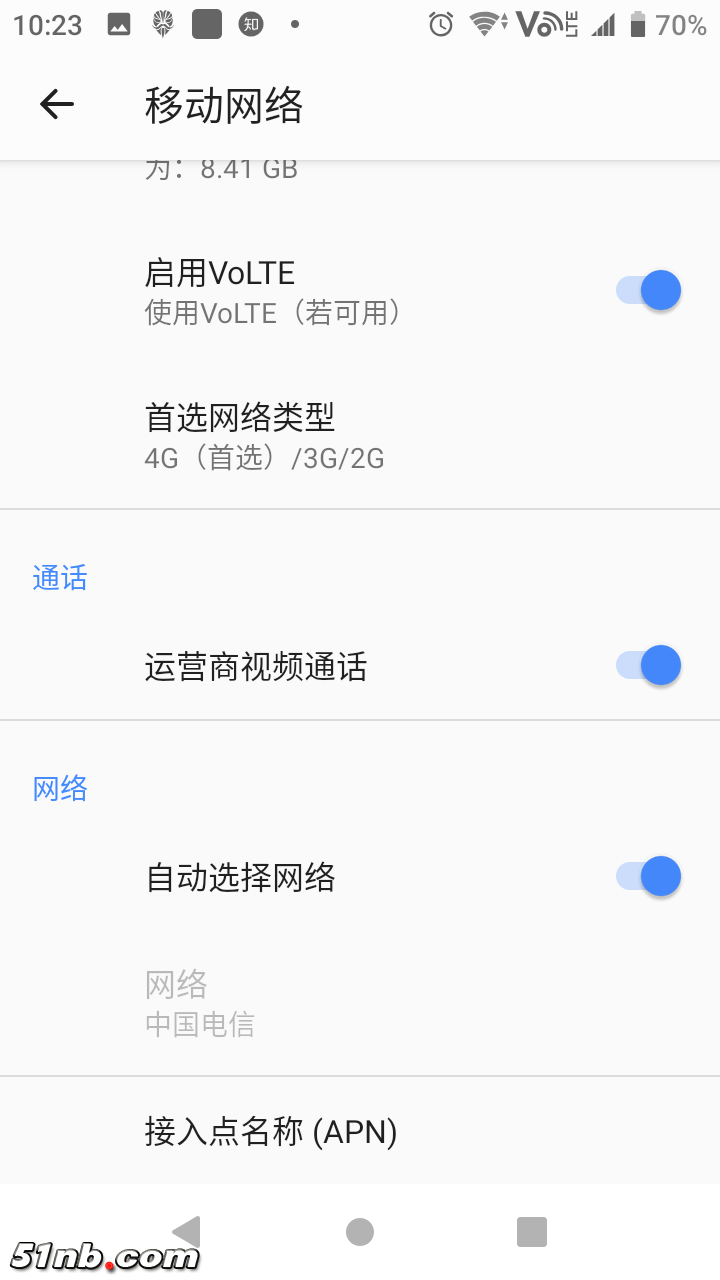Tap the home circle navigation button

pos(360,1232)
